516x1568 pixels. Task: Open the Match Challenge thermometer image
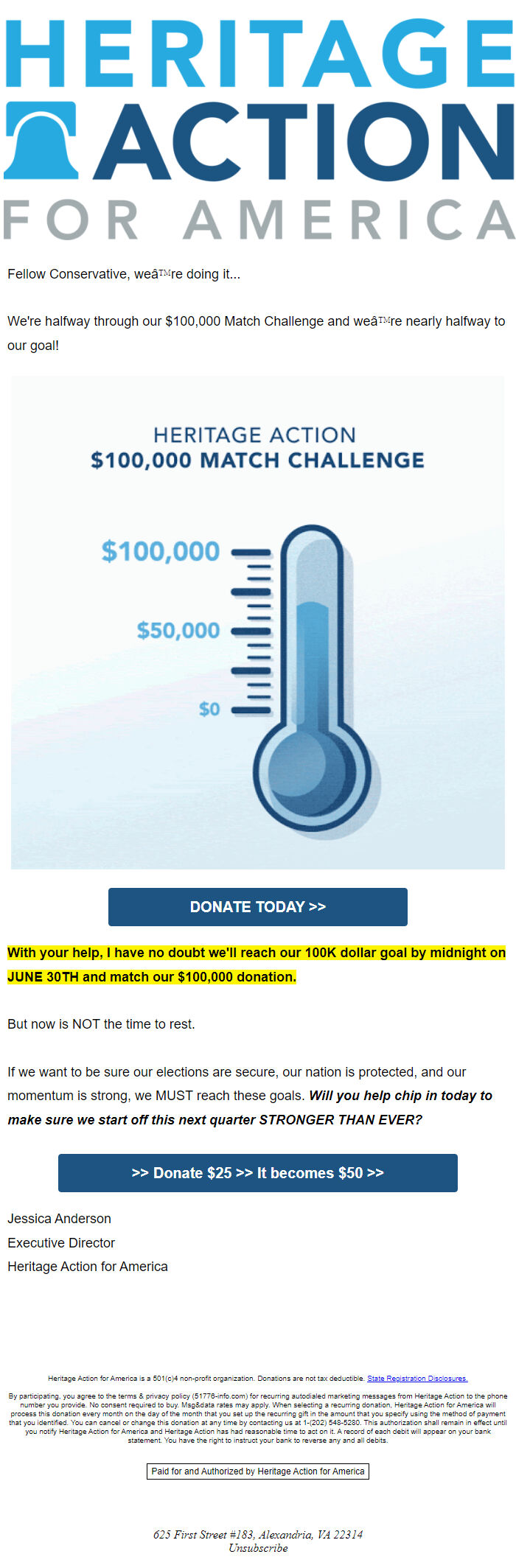tap(258, 623)
